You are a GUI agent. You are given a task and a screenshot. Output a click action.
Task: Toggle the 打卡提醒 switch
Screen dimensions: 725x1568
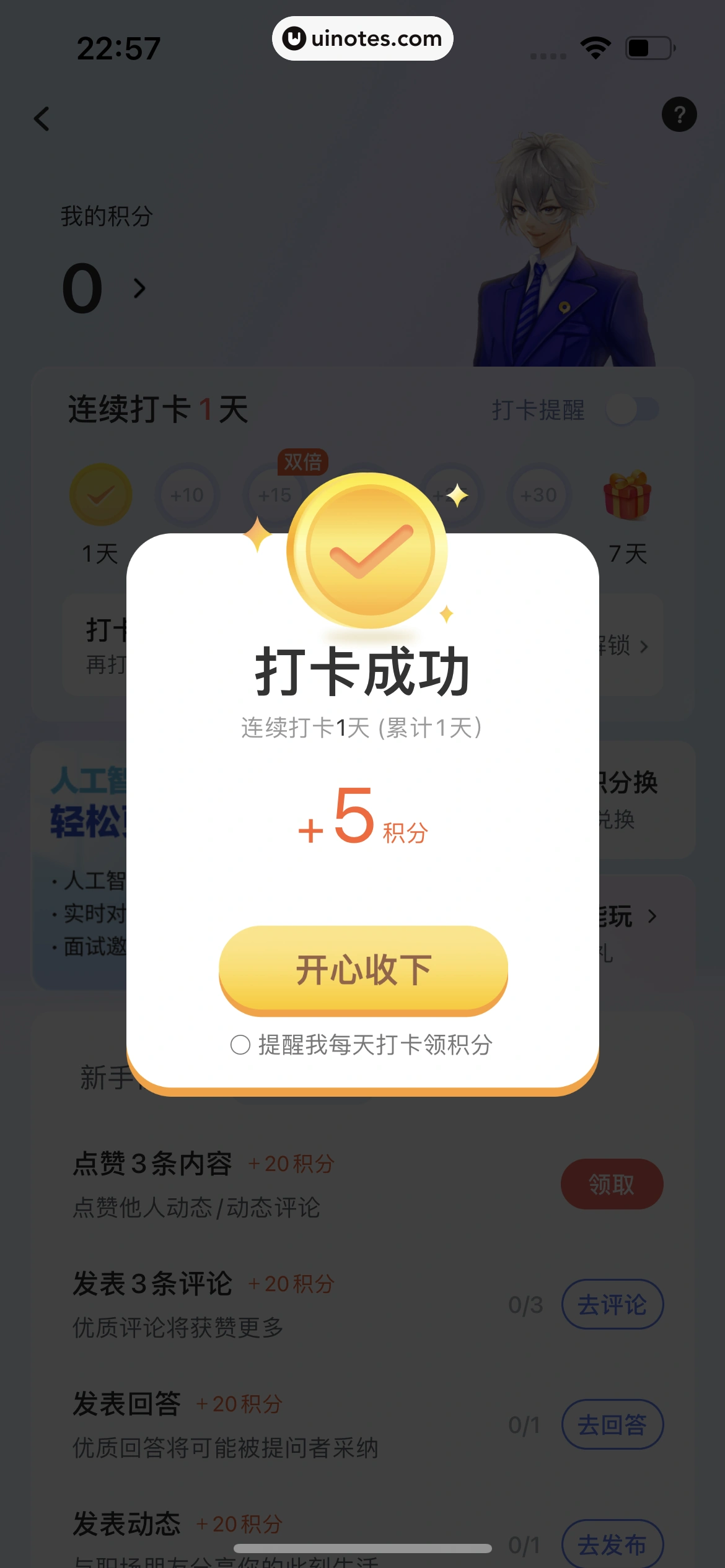(x=632, y=410)
